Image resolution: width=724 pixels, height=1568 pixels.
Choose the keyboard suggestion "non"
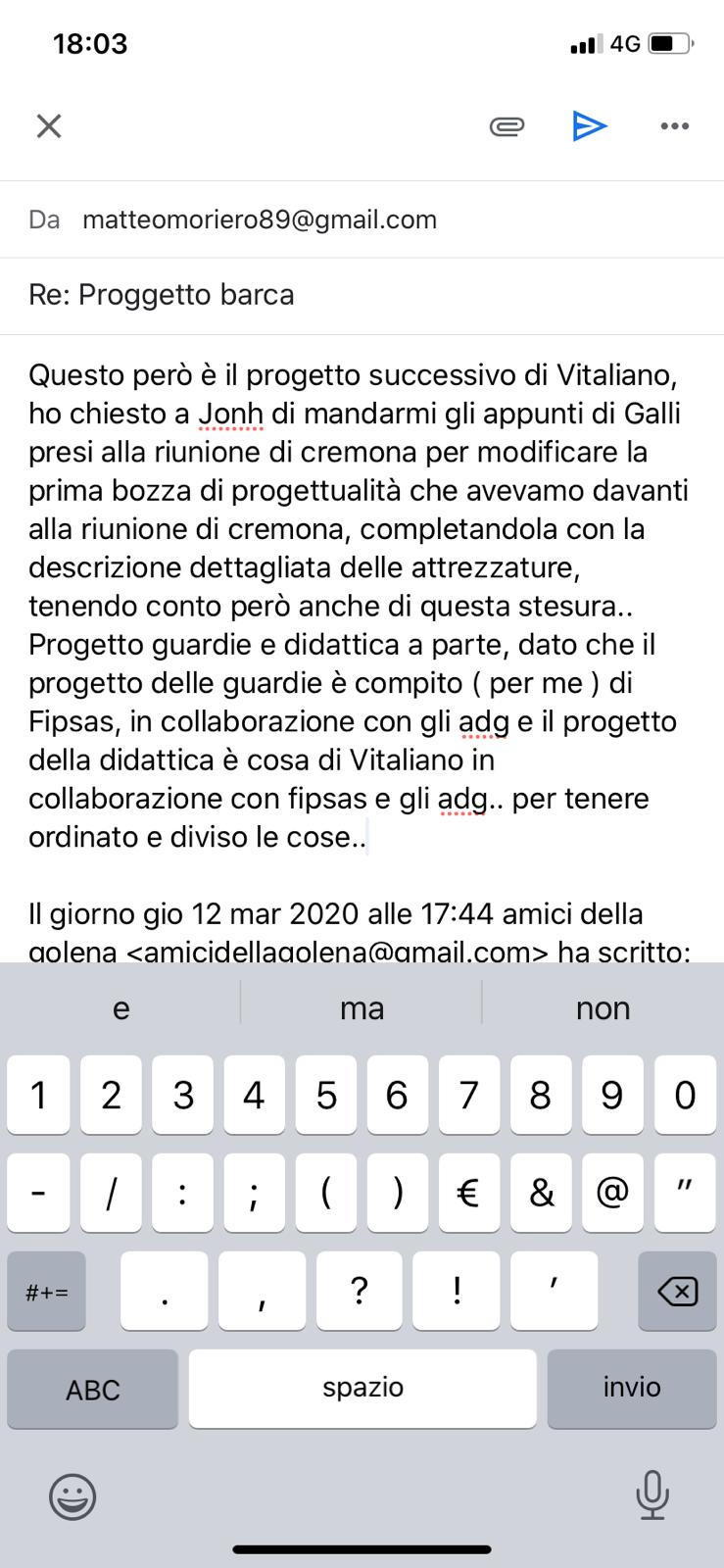[x=603, y=1008]
